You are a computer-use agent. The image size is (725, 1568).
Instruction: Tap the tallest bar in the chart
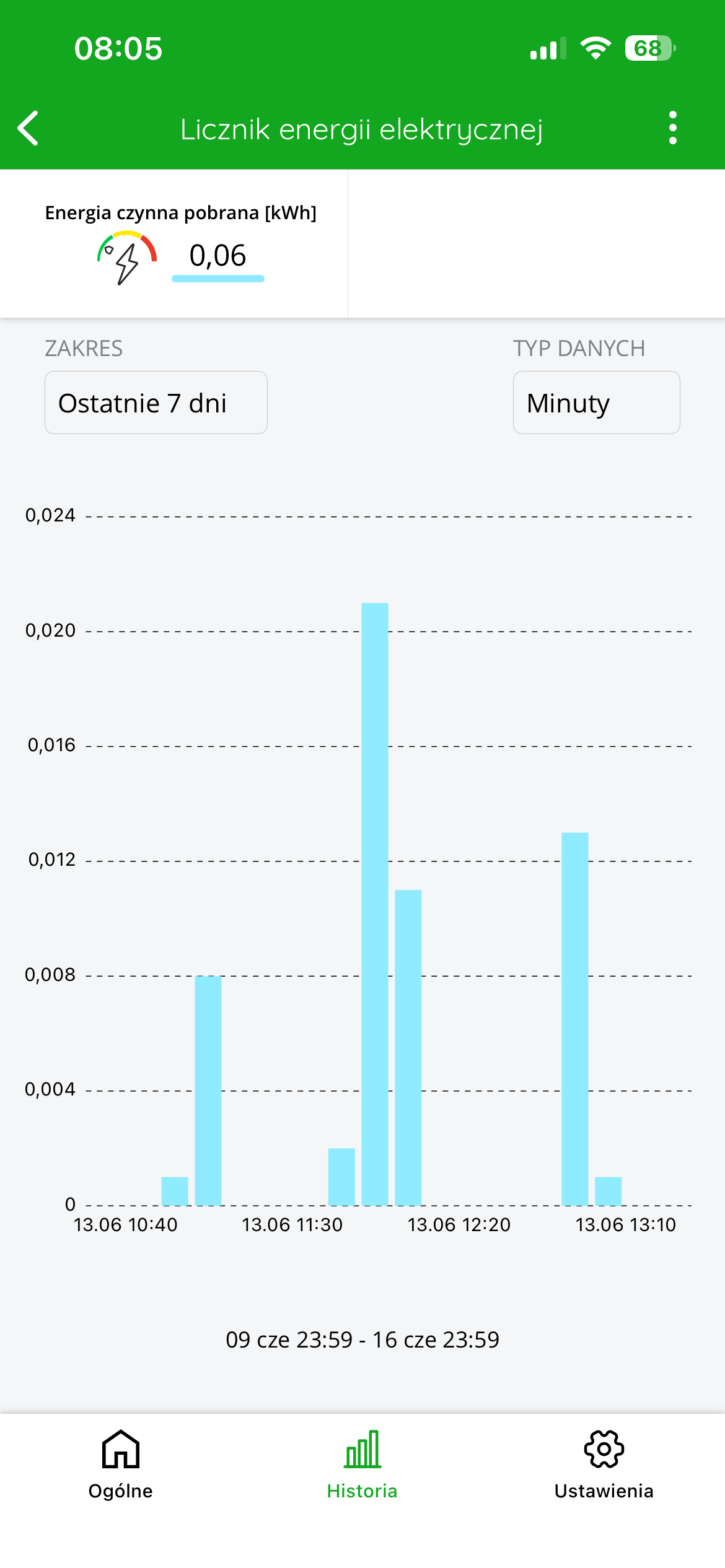coord(375,904)
